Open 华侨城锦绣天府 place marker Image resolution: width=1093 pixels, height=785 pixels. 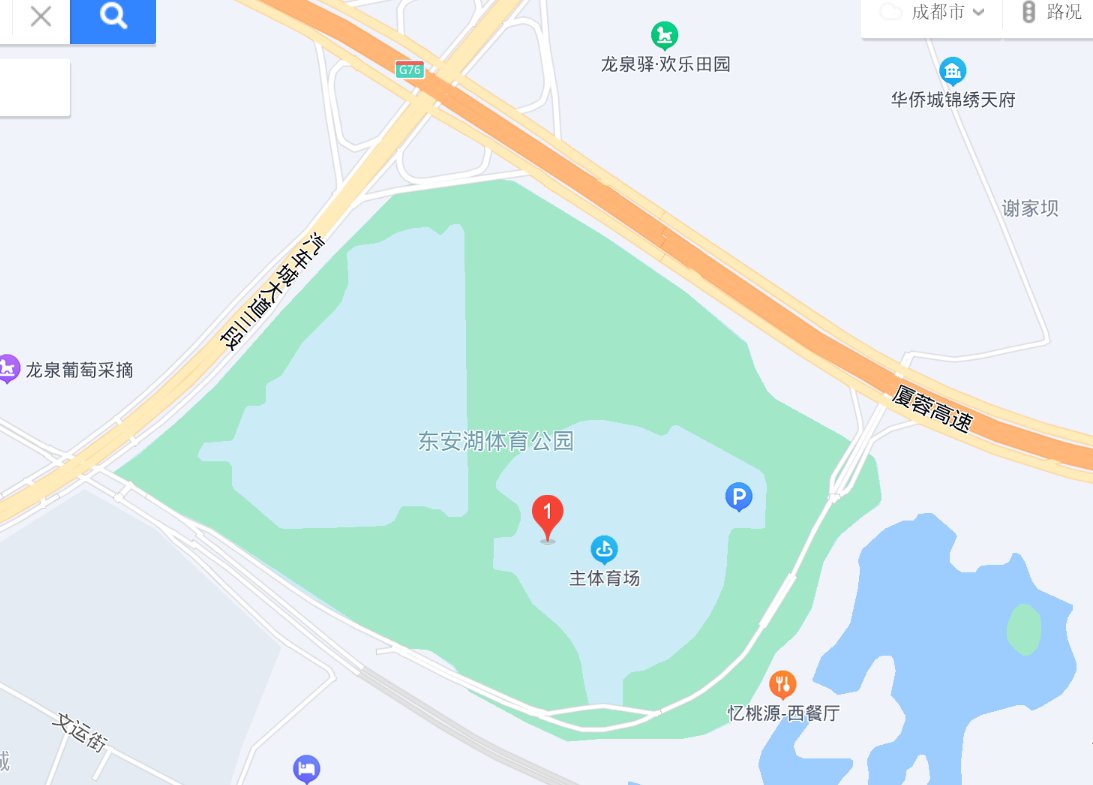pyautogui.click(x=952, y=71)
